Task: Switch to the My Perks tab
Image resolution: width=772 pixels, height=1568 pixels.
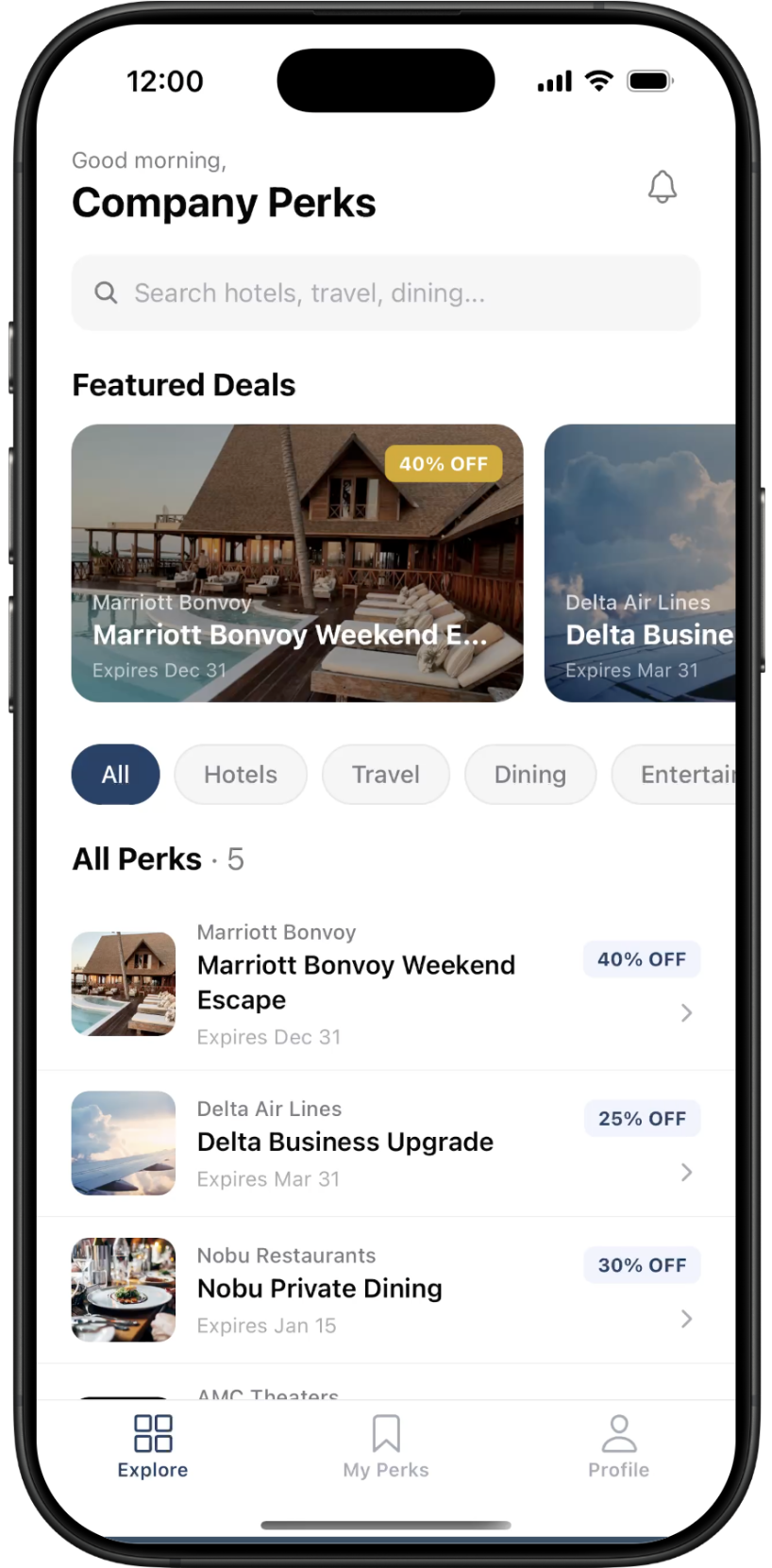Action: [385, 1446]
